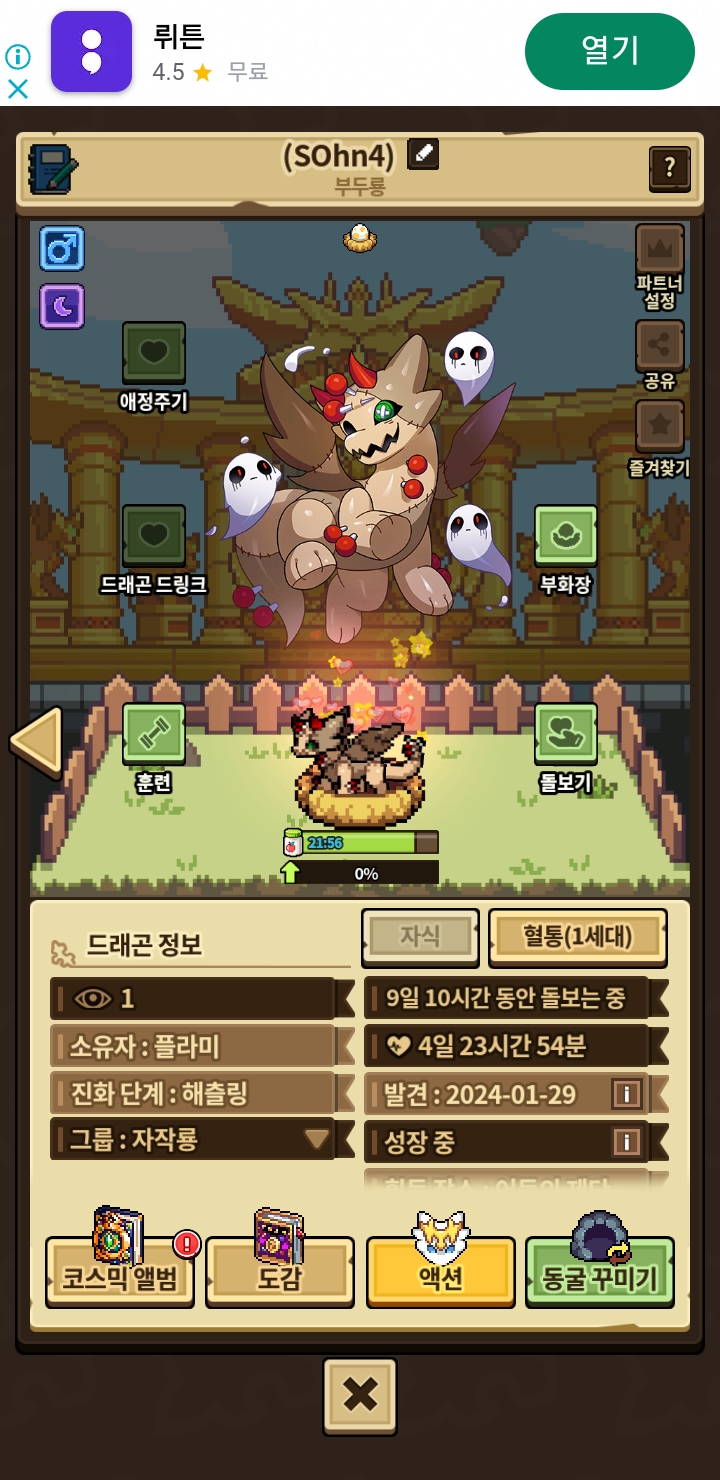View 혈통(1세대) lineage

click(578, 936)
